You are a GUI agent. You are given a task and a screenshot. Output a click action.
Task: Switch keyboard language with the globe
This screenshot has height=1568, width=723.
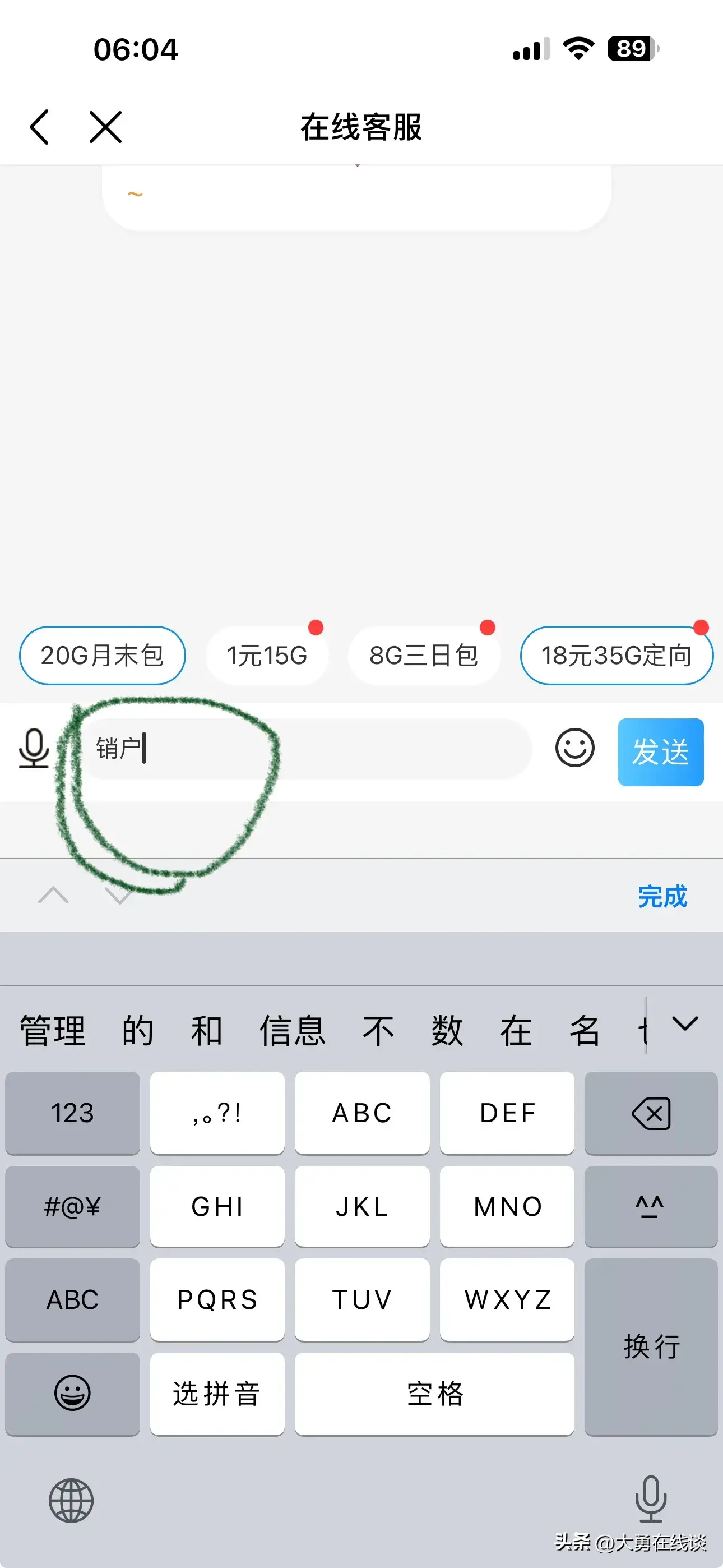[71, 1501]
